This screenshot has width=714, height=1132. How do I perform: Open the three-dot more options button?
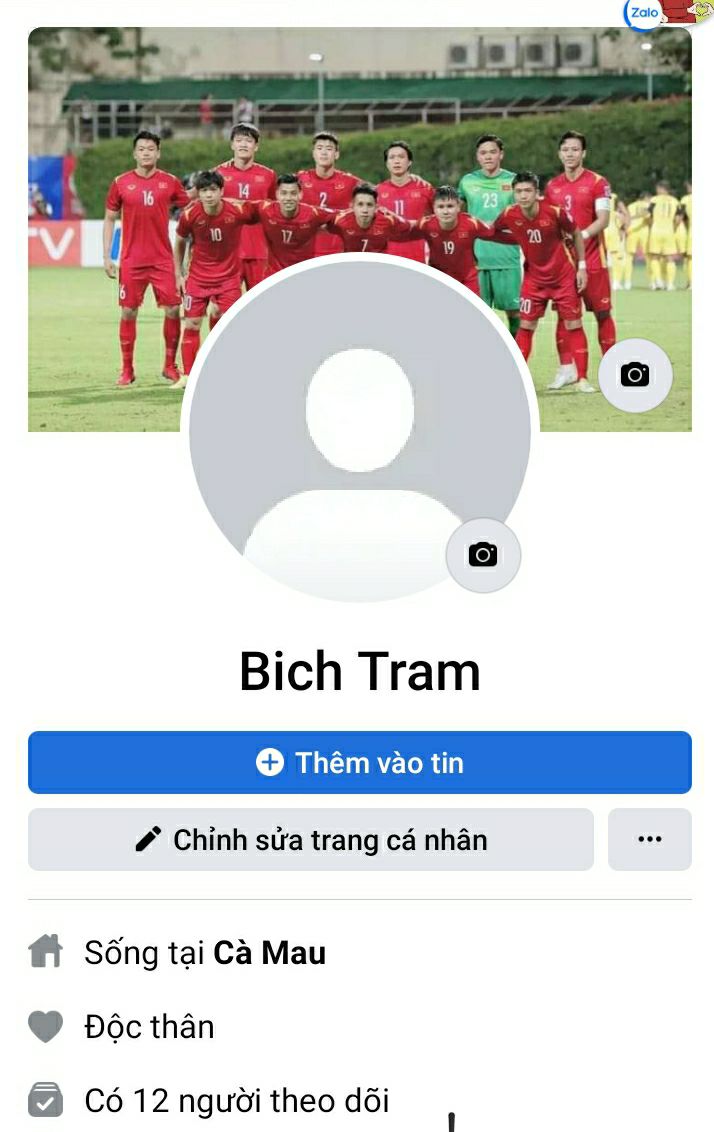coord(650,840)
